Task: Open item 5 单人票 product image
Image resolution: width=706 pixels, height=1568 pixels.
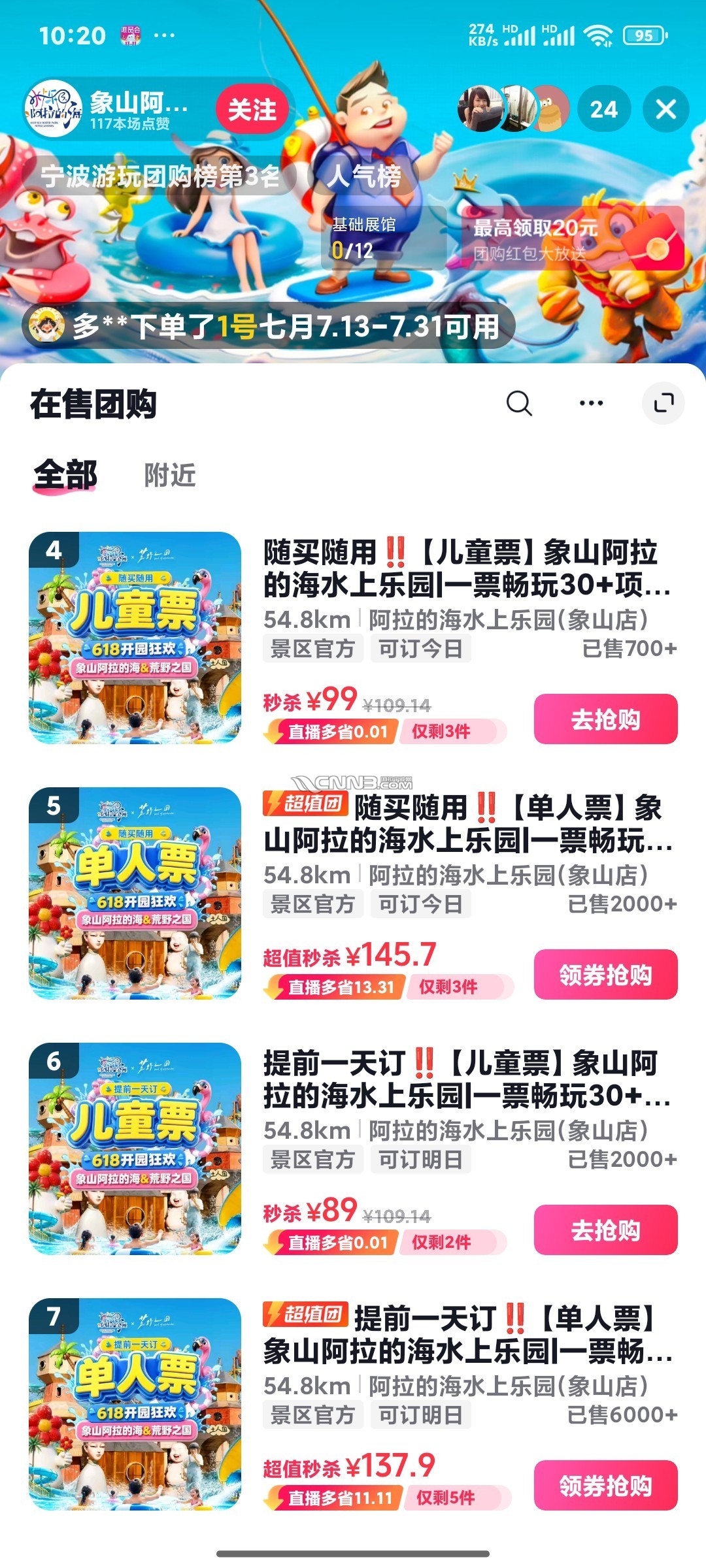Action: tap(135, 893)
